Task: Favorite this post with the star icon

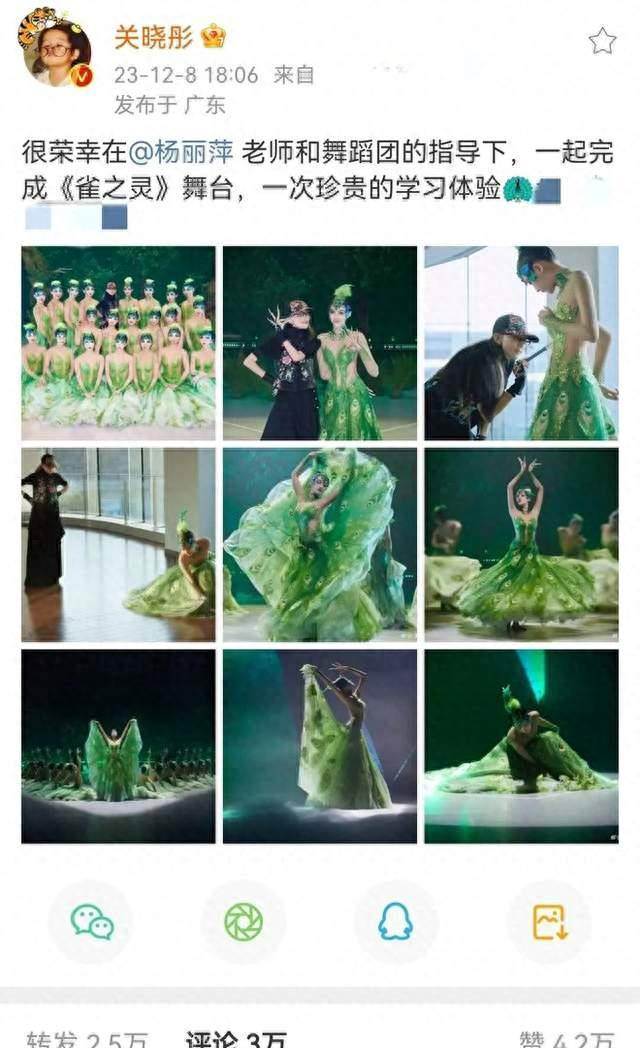Action: [602, 41]
